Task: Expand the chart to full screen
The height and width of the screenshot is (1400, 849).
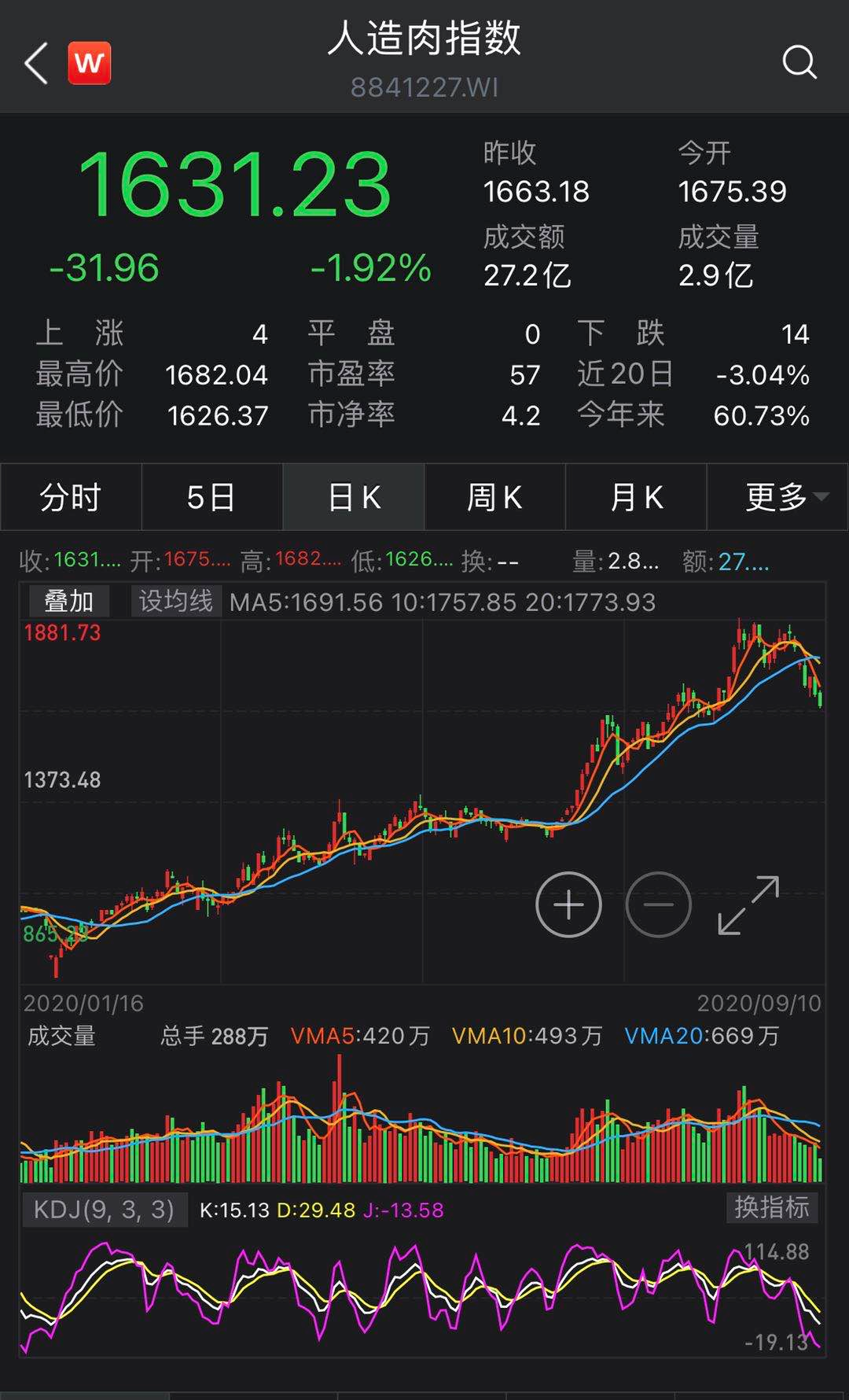Action: click(748, 905)
